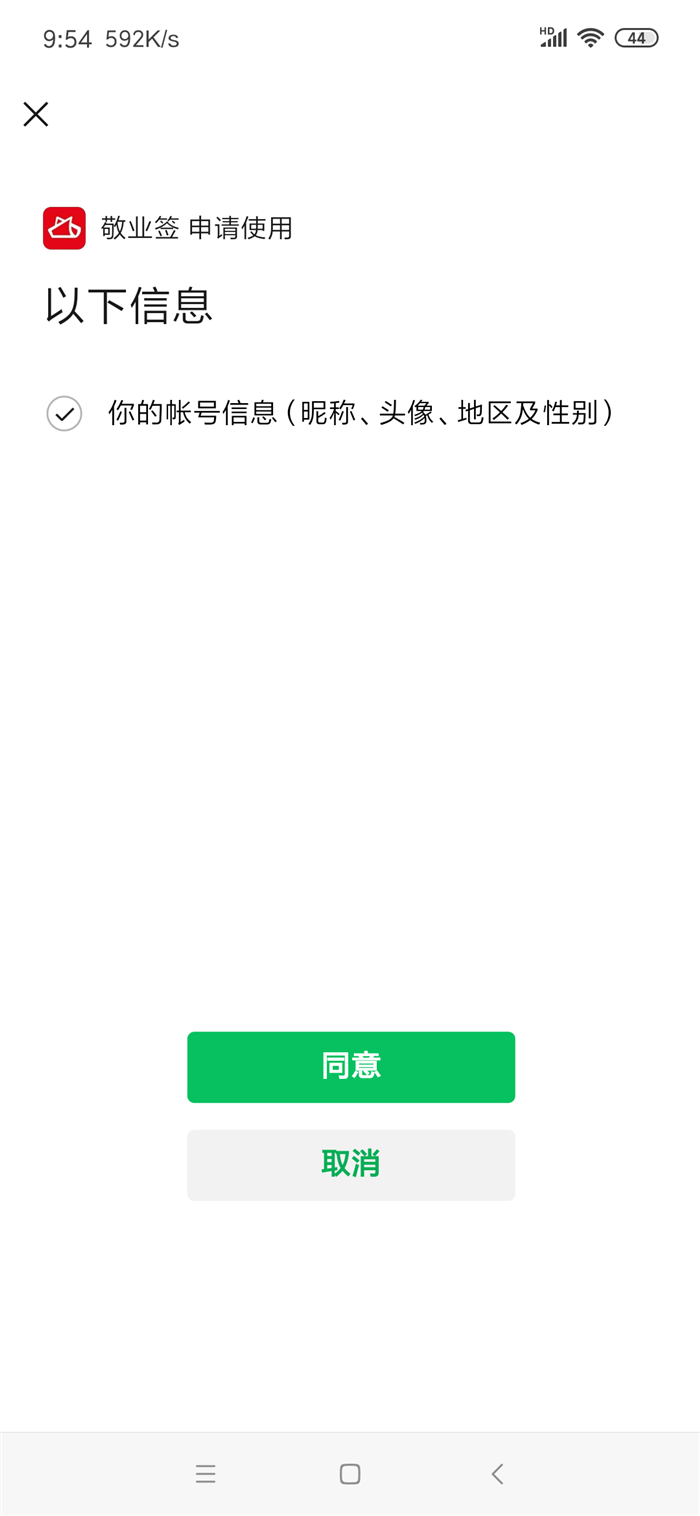Go back using system back button
Viewport: 700px width, 1516px height.
tap(497, 1473)
